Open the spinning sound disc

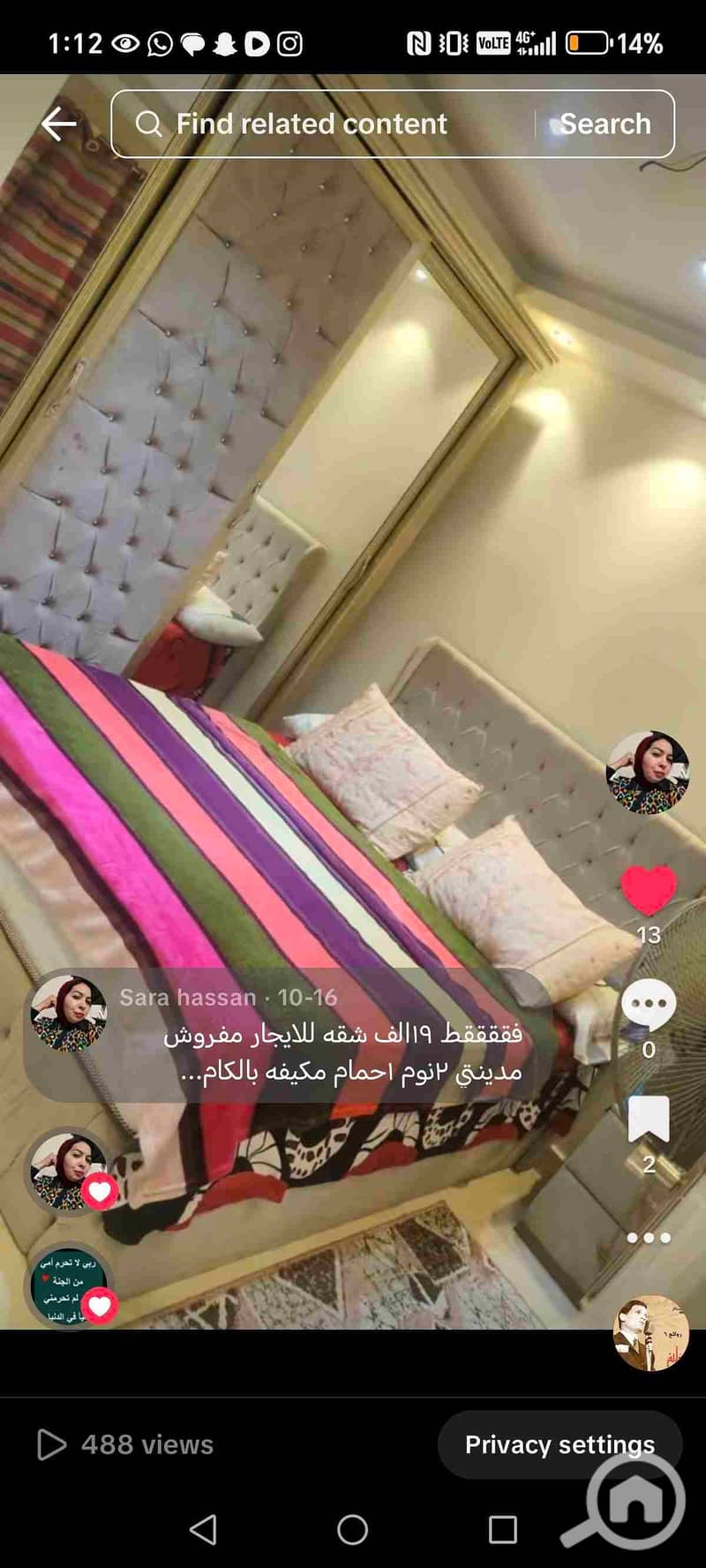650,1333
